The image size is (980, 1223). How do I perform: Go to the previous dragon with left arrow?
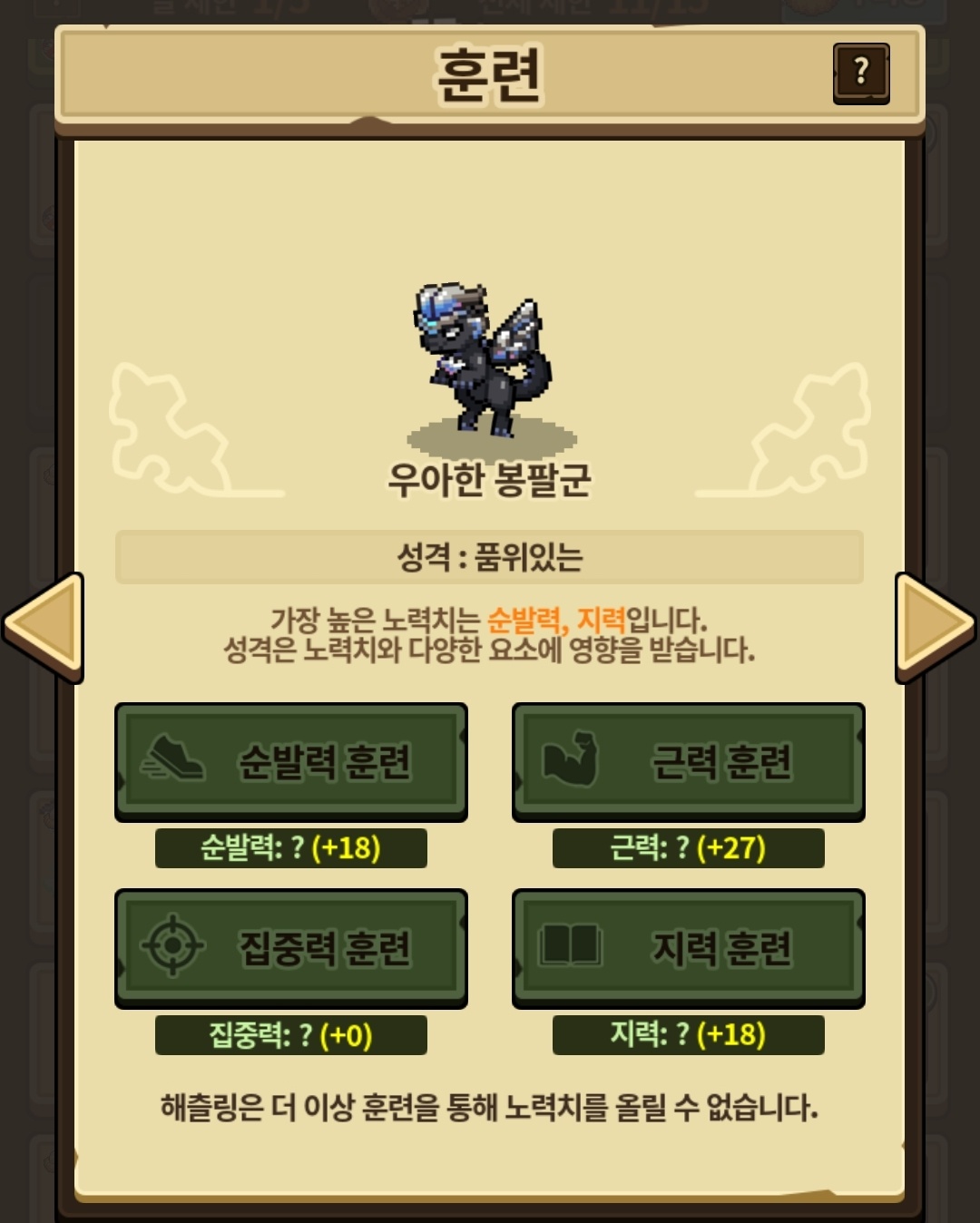[44, 627]
